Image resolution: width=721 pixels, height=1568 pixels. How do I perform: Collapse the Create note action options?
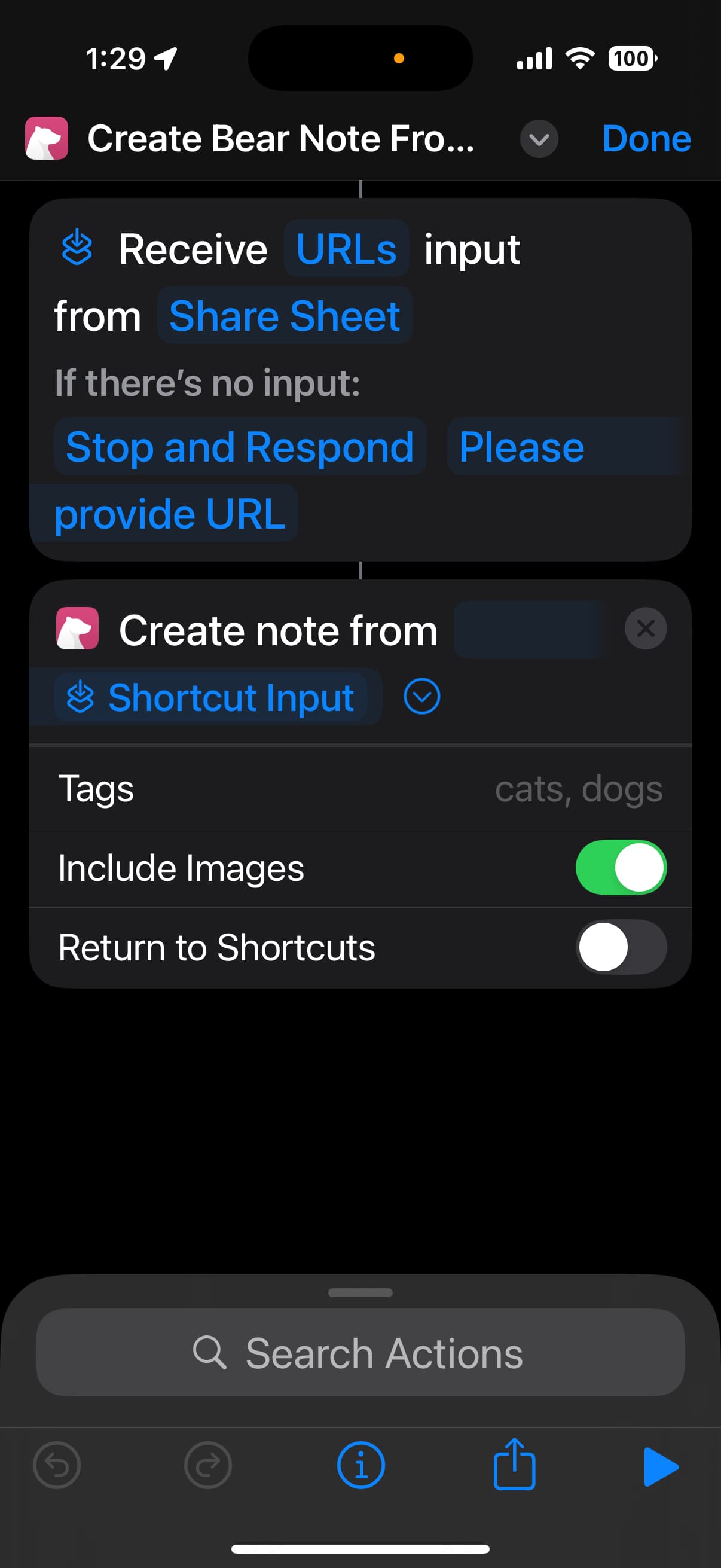421,696
